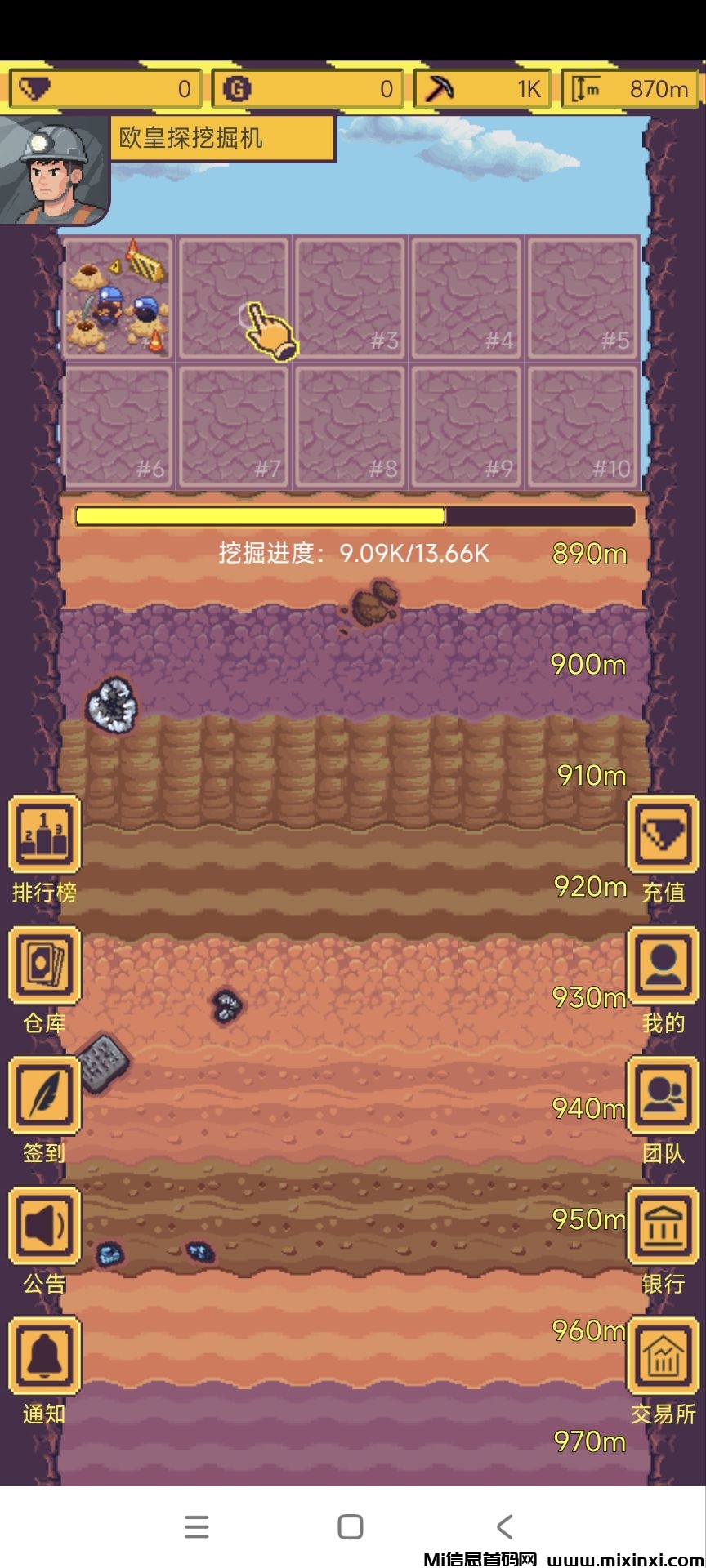
Task: Select mining slot #10
Action: tap(582, 426)
